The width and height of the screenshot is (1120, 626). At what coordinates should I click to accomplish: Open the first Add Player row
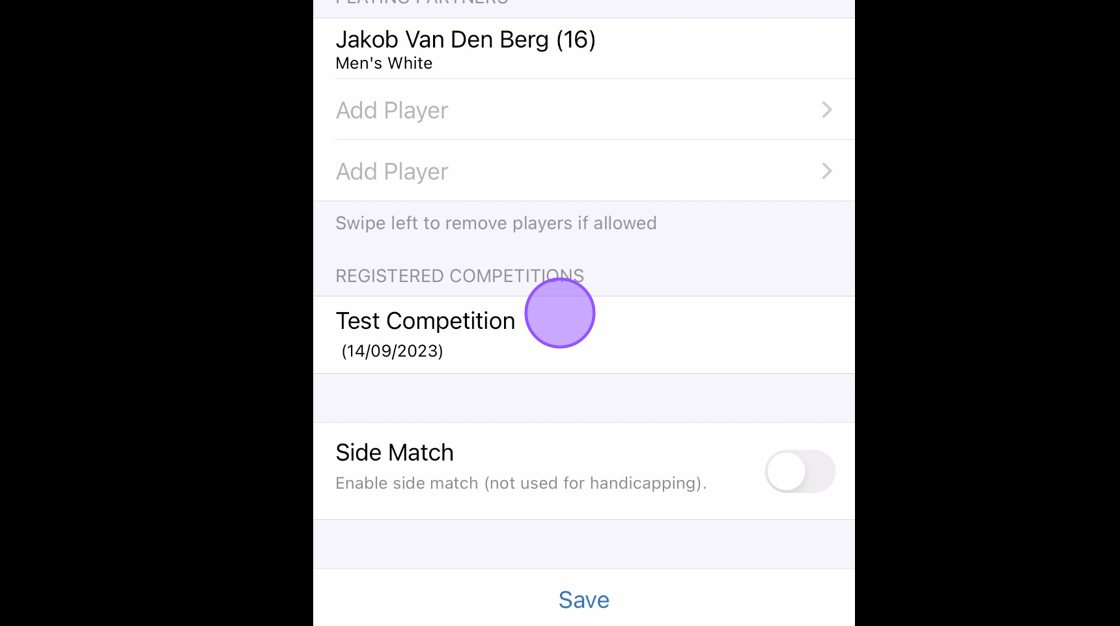point(583,110)
